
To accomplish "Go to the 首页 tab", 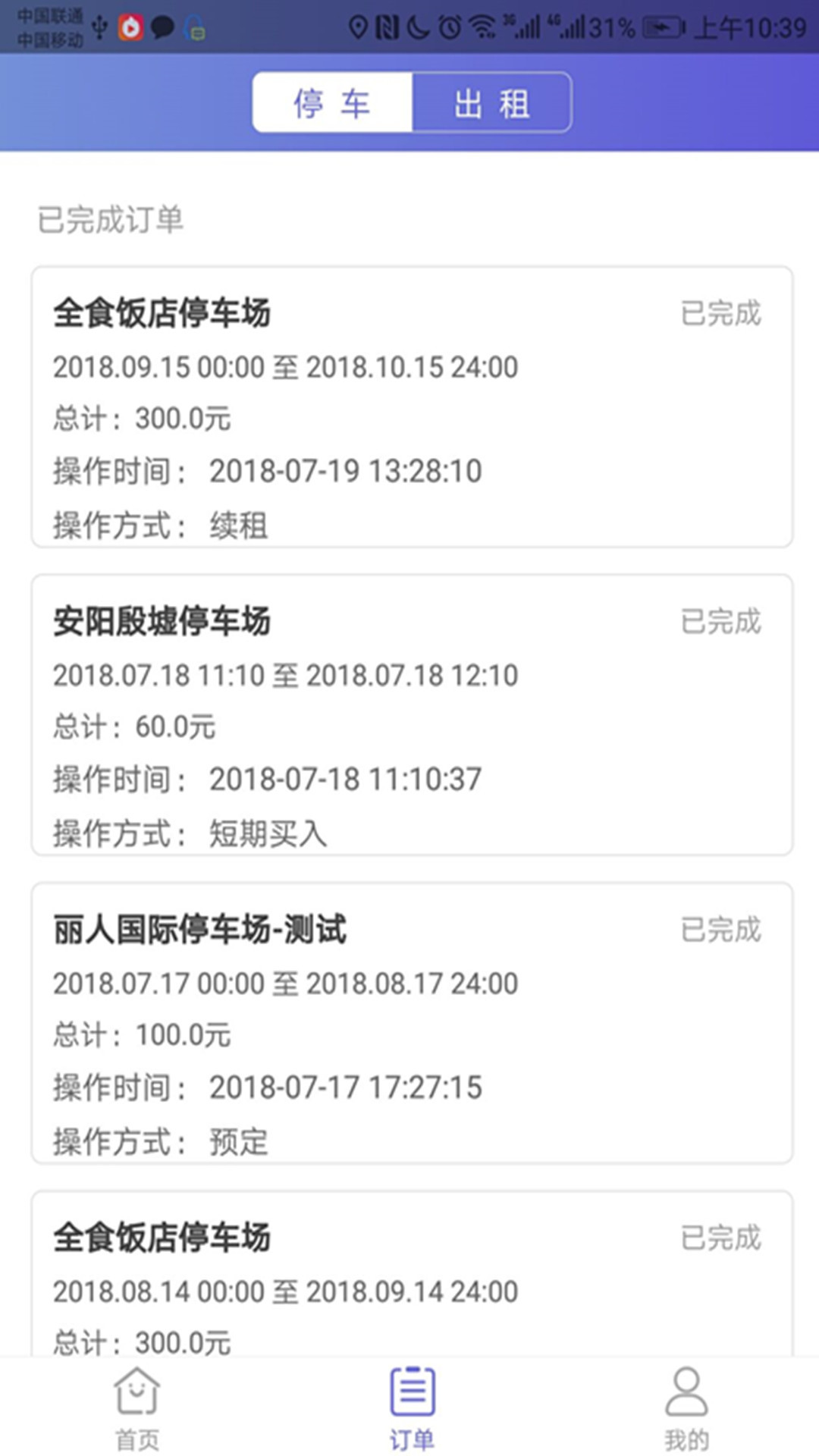I will point(137,1408).
